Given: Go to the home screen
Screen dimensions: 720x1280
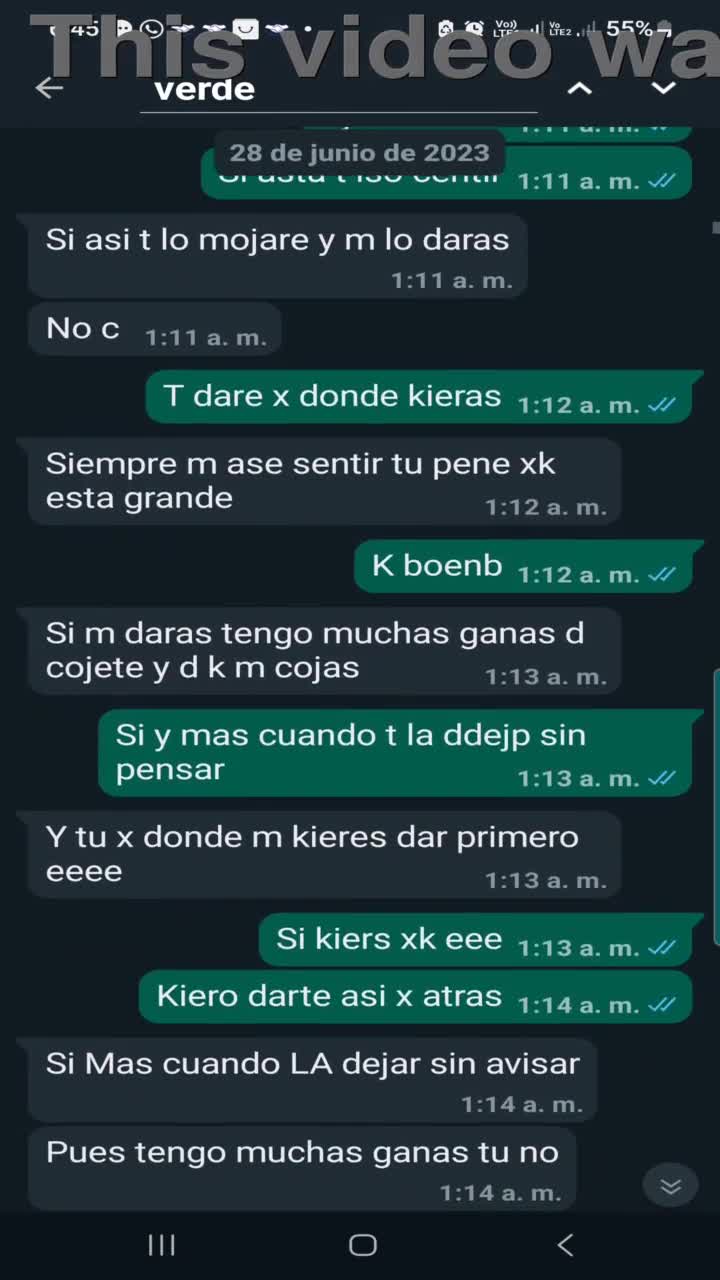Looking at the screenshot, I should (362, 1245).
